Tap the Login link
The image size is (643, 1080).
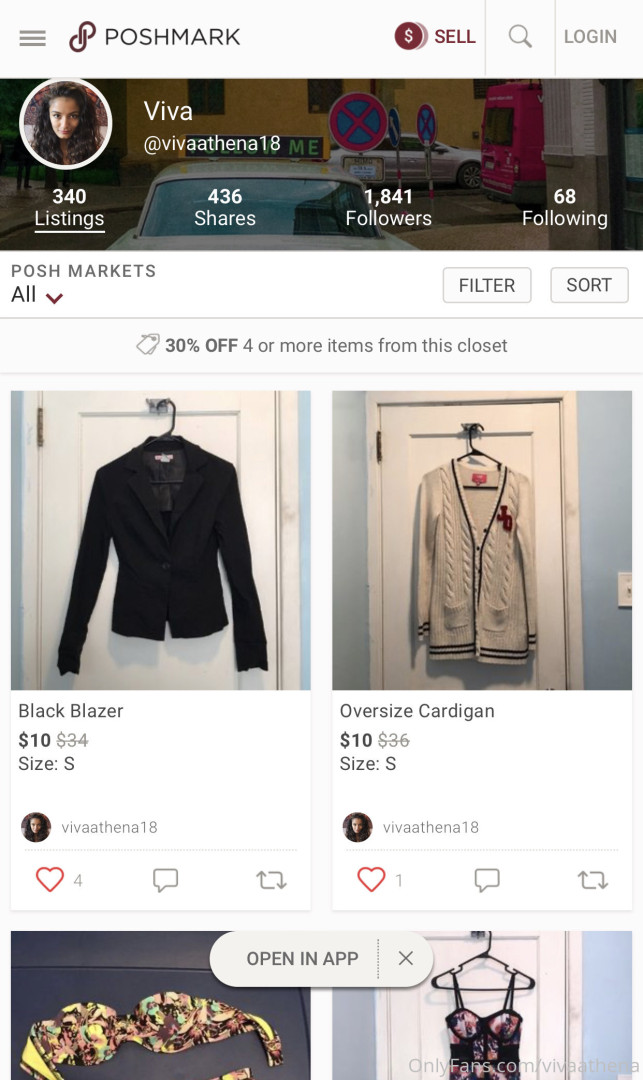click(590, 38)
